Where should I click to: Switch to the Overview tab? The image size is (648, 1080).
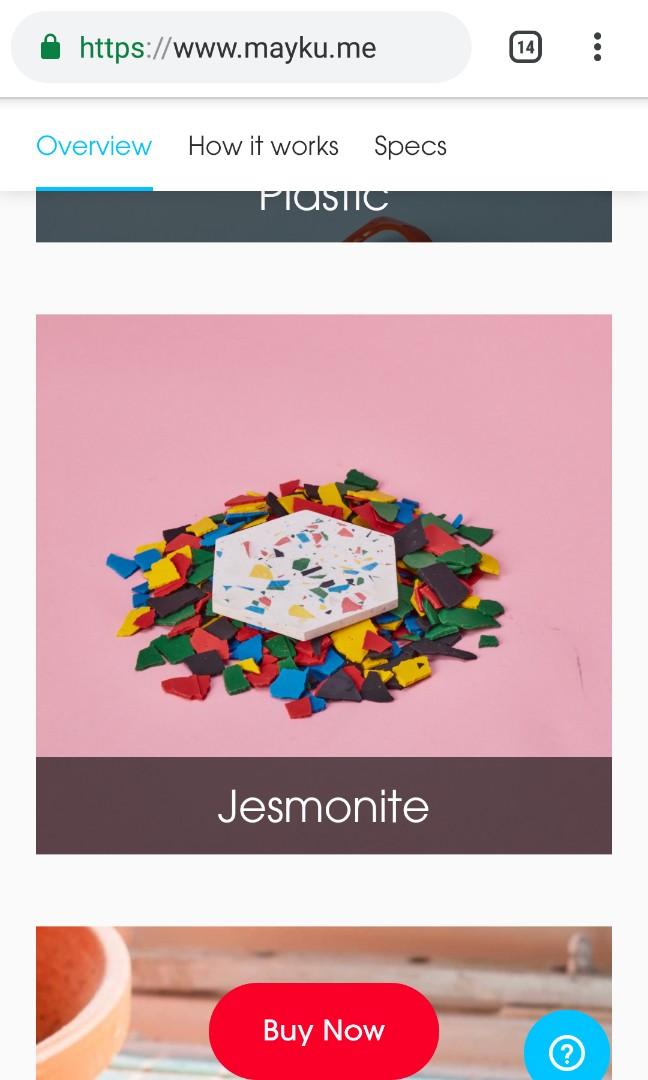(x=94, y=146)
